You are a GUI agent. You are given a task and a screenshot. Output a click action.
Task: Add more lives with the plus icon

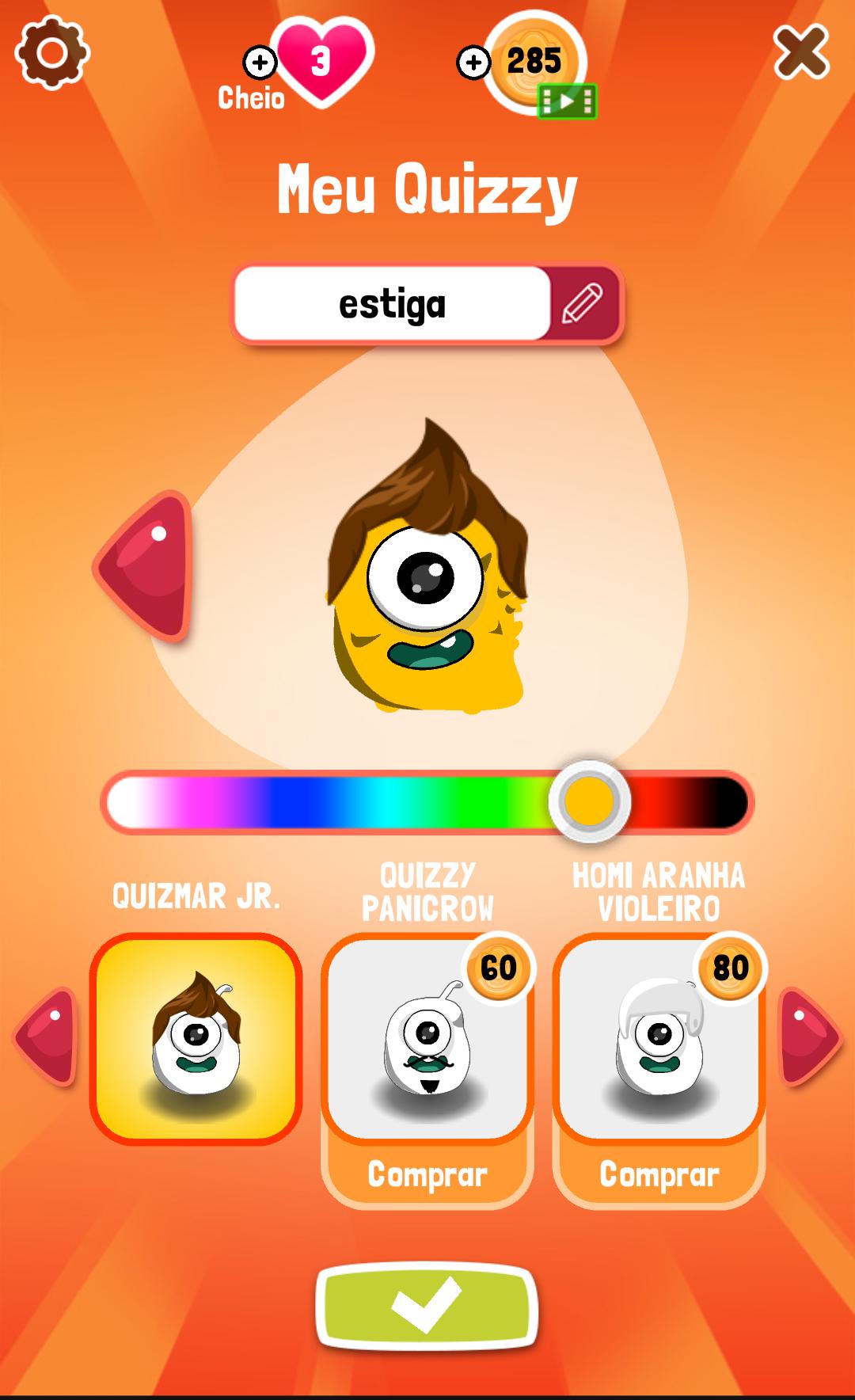[260, 62]
